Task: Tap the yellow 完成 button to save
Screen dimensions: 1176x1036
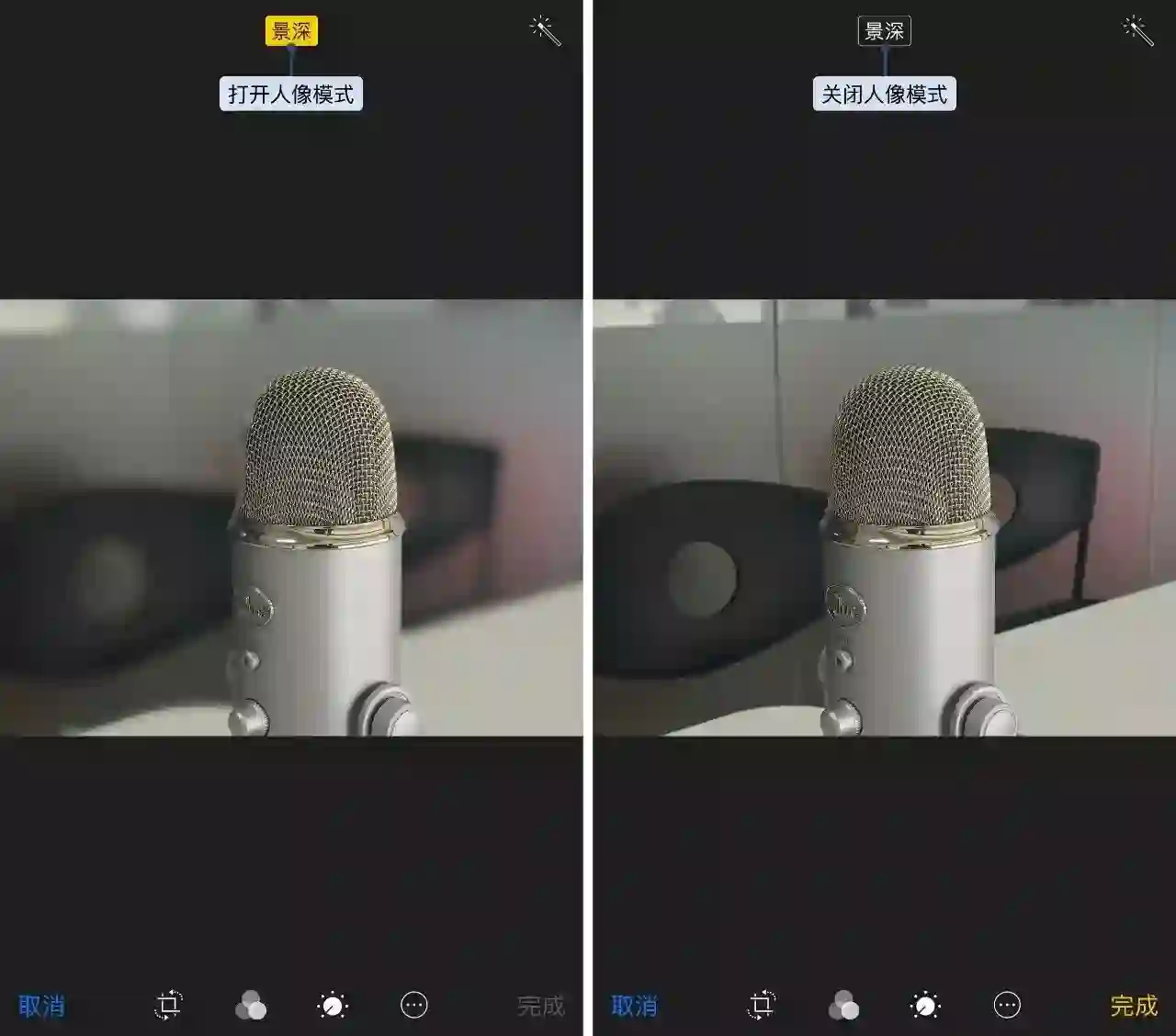Action: [1134, 1006]
